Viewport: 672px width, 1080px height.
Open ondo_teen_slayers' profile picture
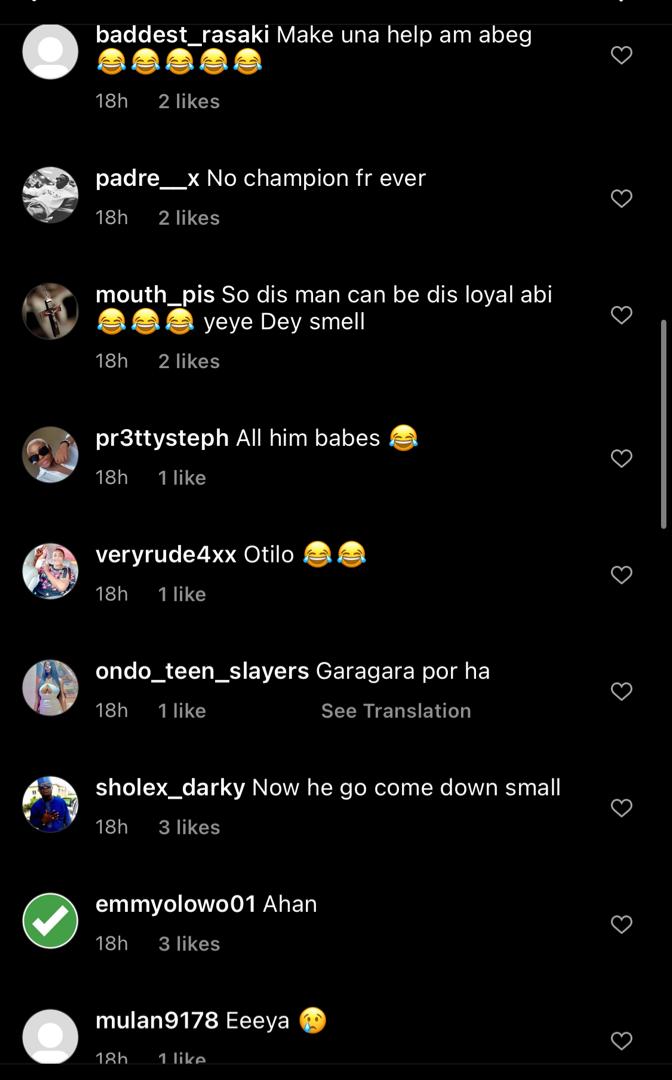coord(50,688)
